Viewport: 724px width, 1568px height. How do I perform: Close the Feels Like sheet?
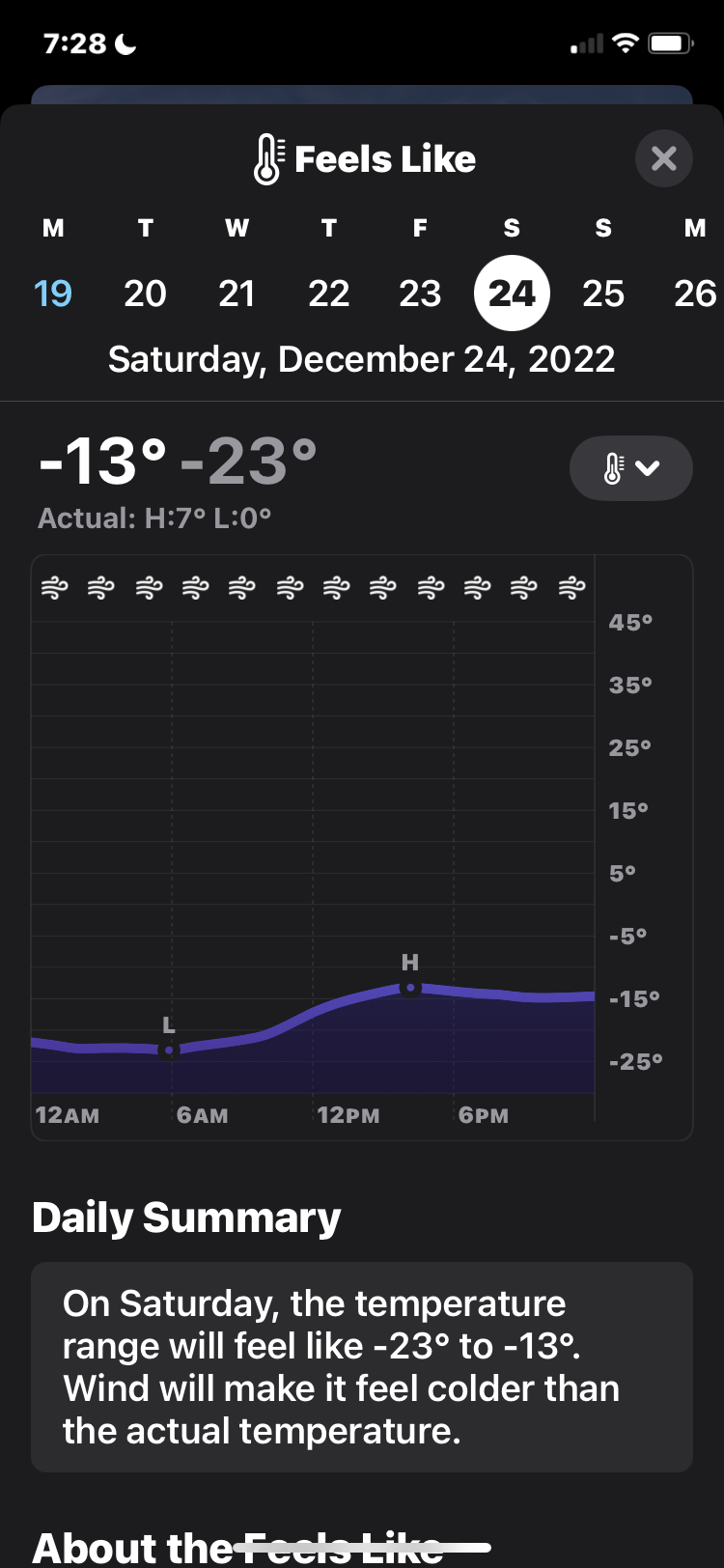(663, 158)
